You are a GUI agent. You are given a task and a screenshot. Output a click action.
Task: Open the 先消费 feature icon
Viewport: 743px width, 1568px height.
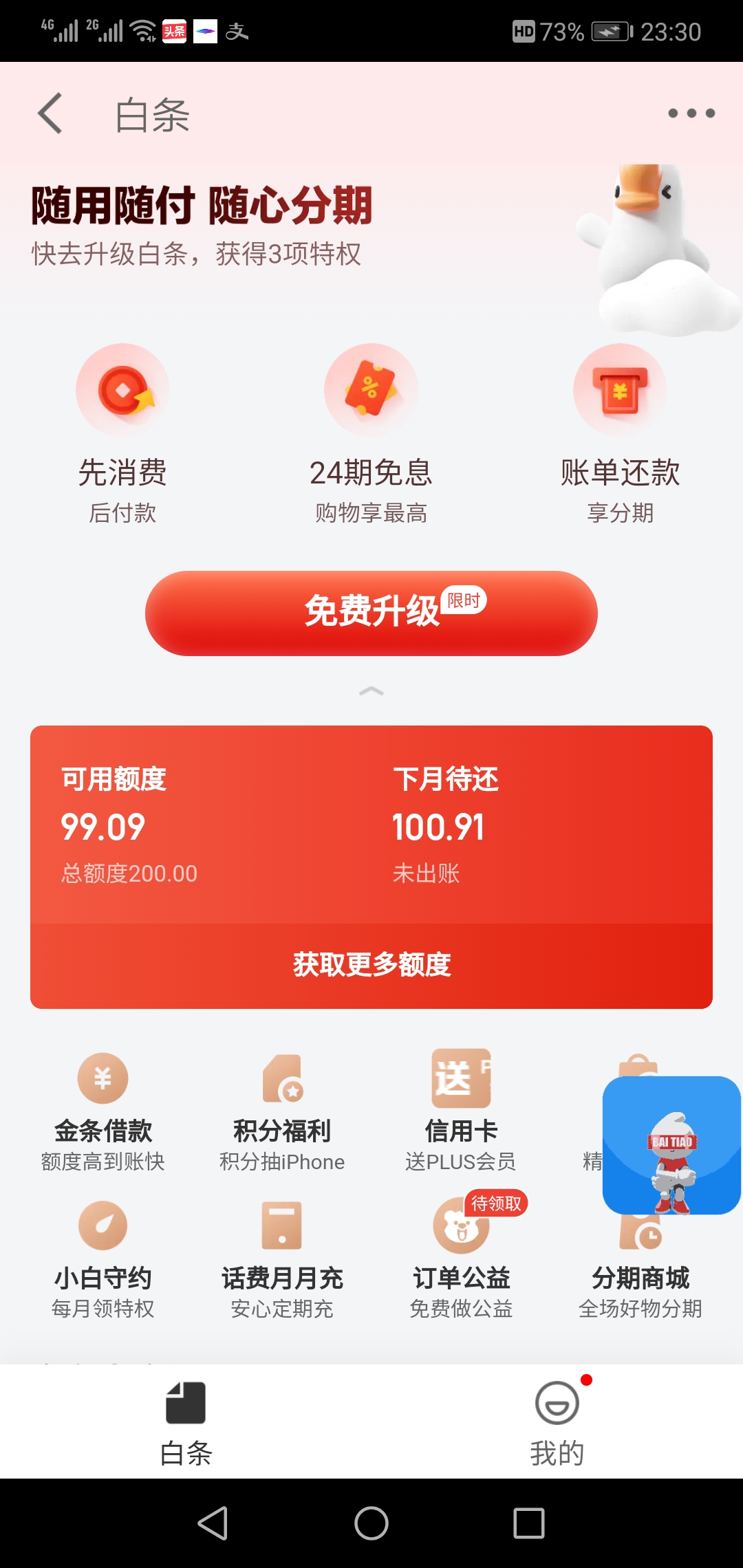[x=122, y=389]
